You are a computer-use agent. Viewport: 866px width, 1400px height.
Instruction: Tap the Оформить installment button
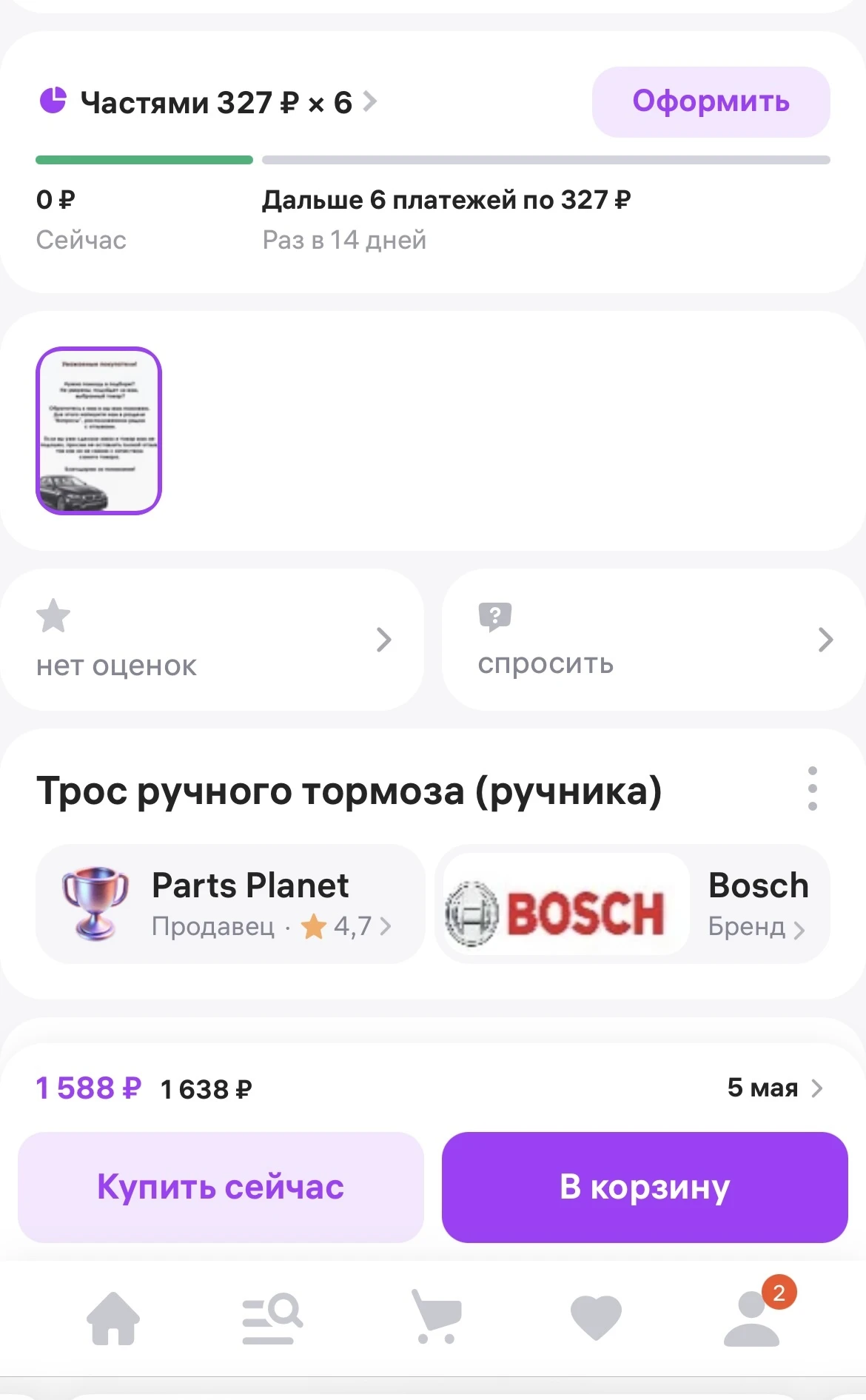pyautogui.click(x=711, y=102)
